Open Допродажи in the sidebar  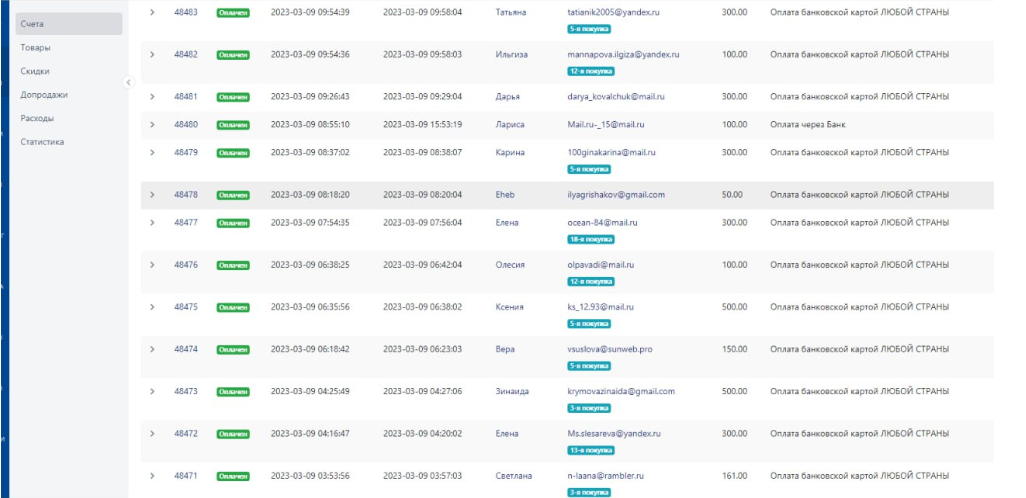(44, 94)
